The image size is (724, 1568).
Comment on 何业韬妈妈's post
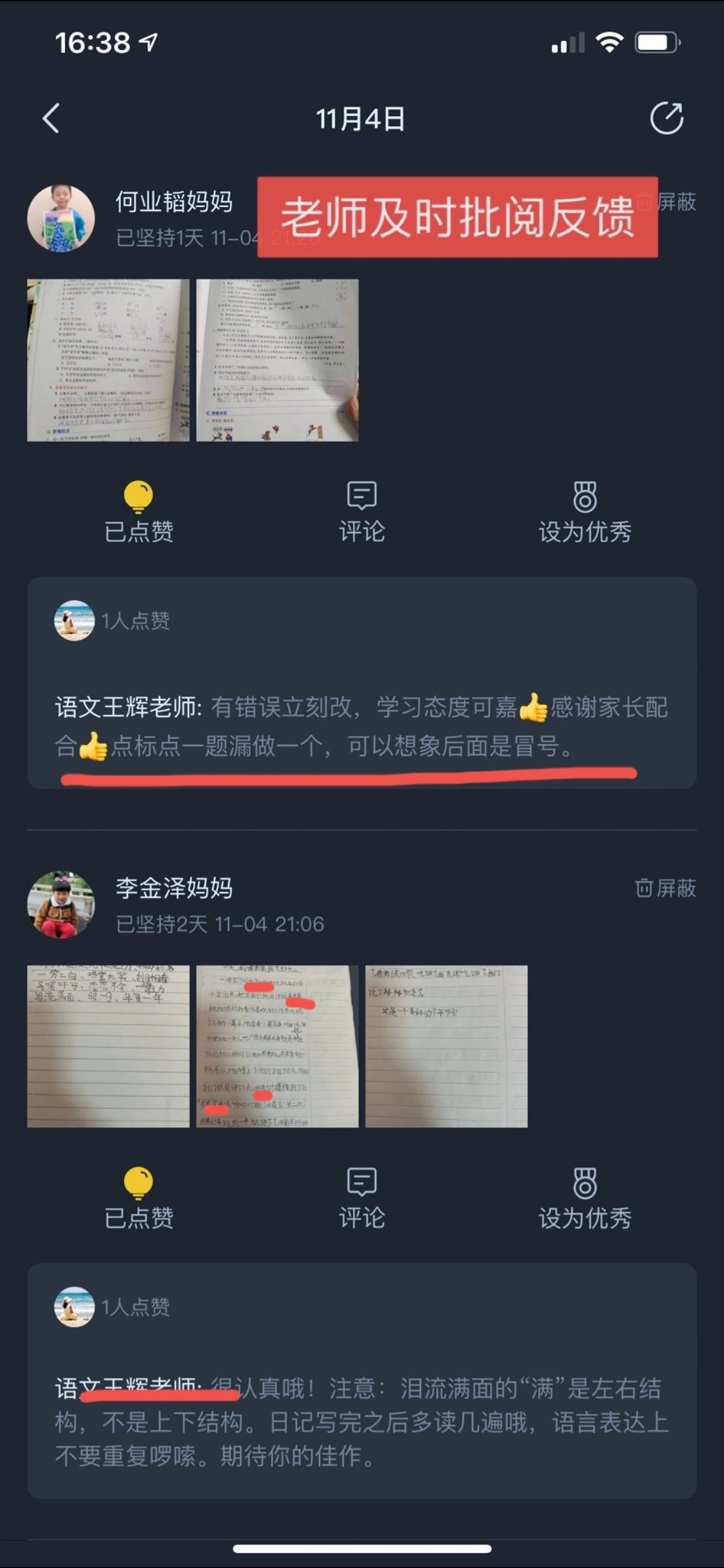click(361, 512)
